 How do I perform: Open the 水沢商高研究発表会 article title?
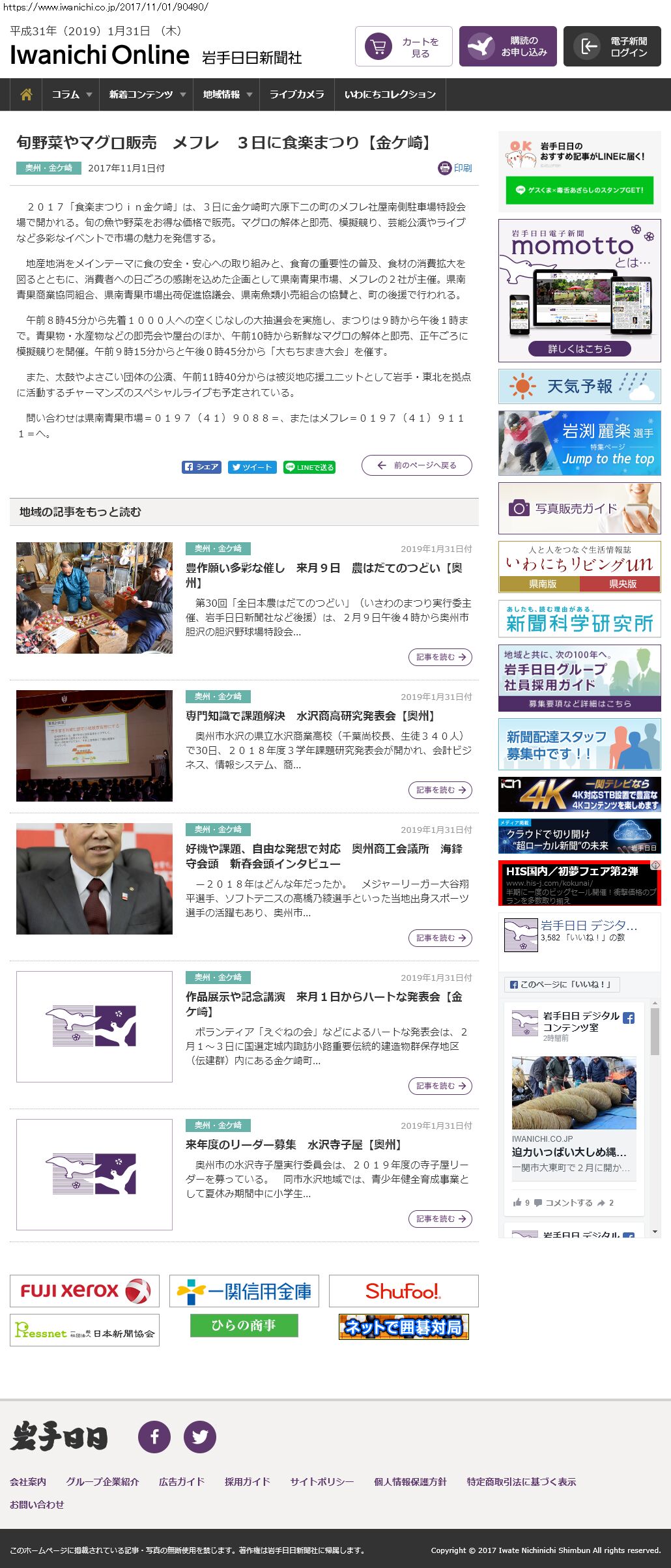pos(311,716)
